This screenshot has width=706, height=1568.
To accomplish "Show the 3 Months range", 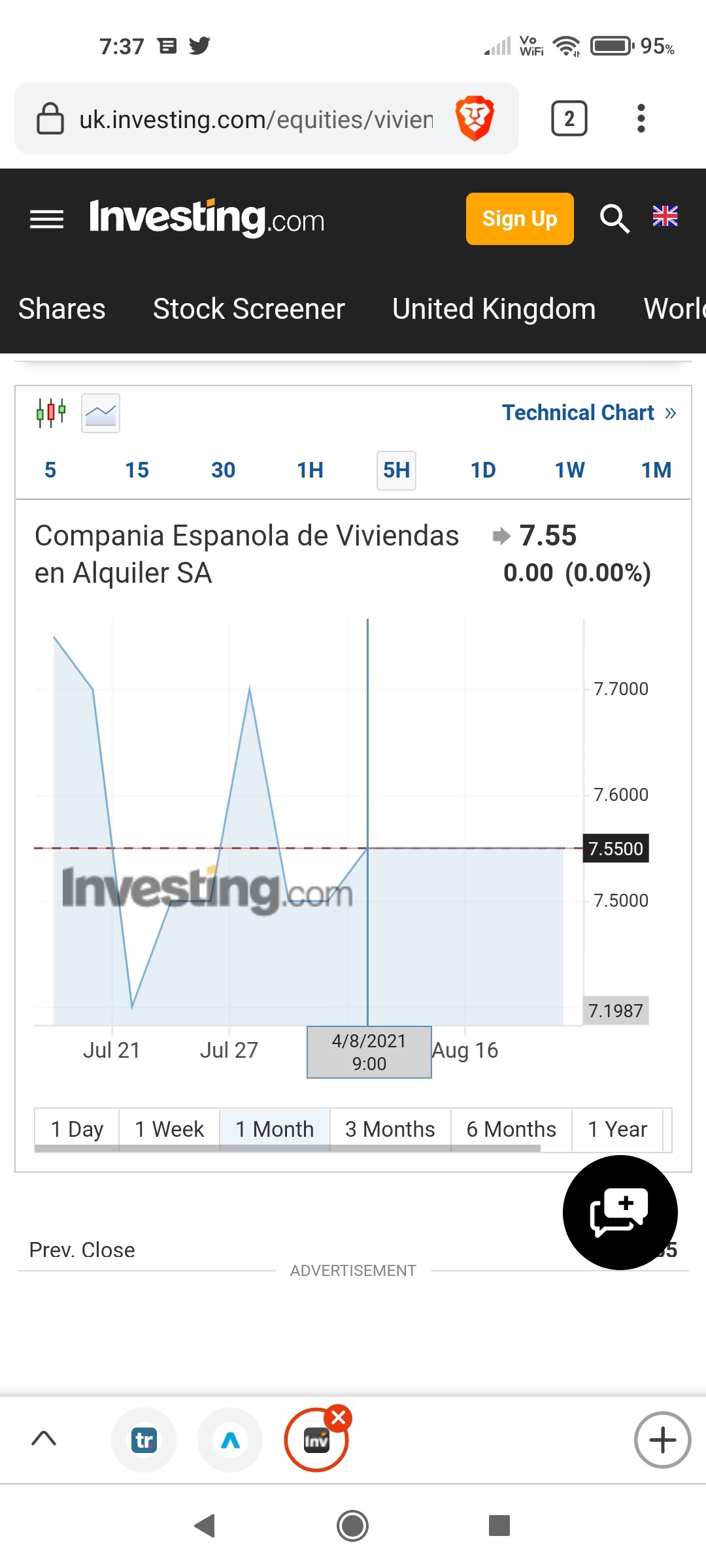I will pos(390,1129).
